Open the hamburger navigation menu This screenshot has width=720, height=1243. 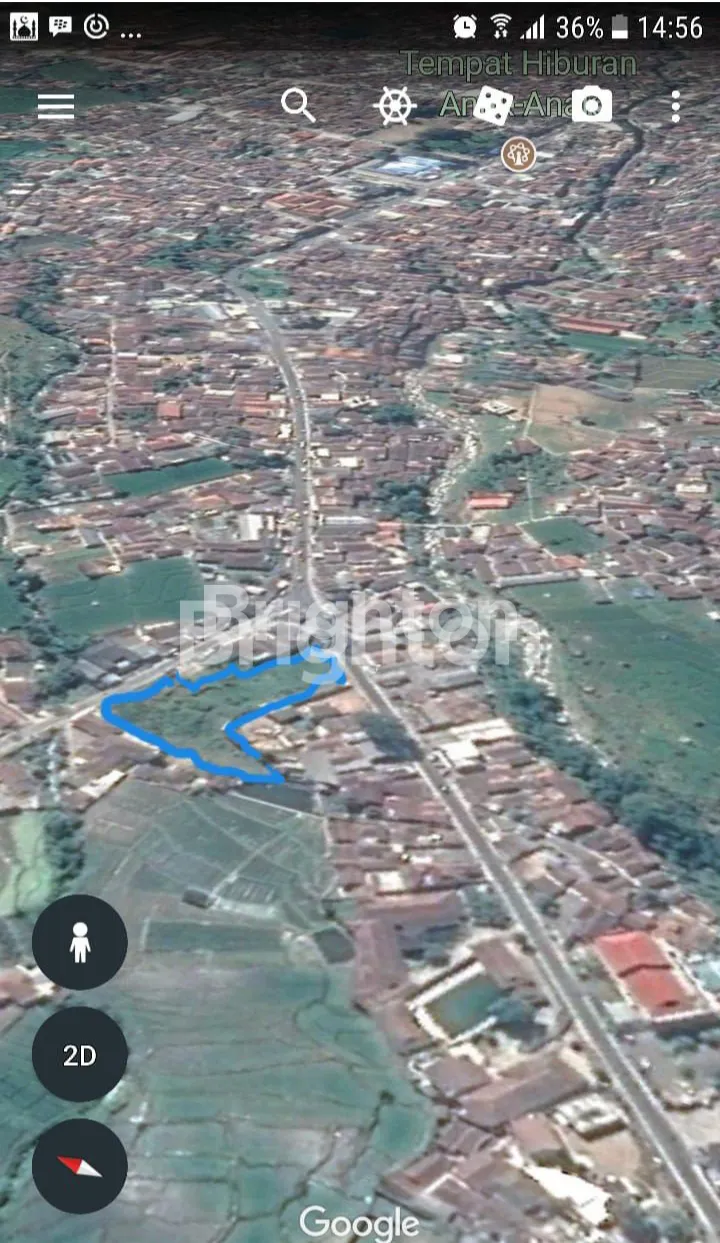[56, 106]
